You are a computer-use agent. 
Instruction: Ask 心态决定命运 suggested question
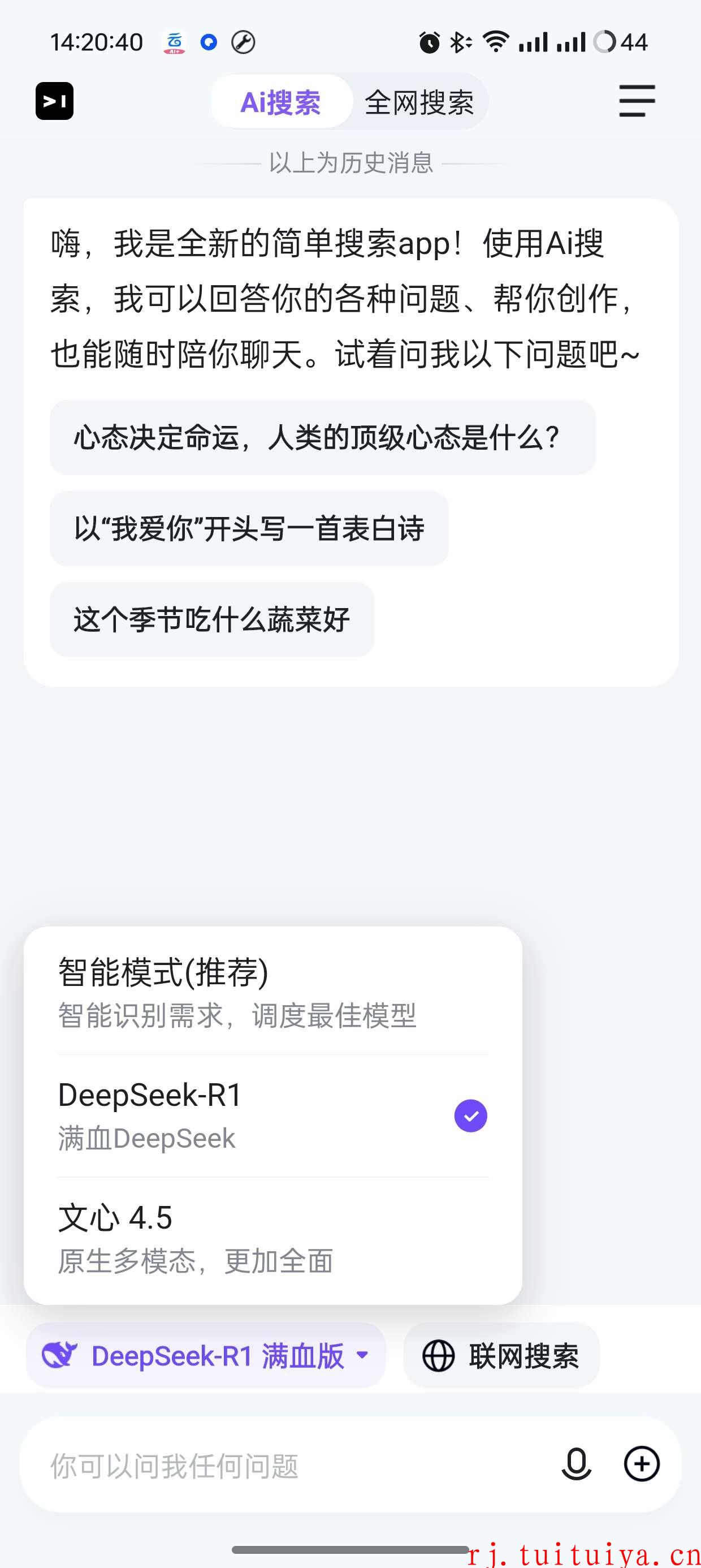tap(322, 438)
